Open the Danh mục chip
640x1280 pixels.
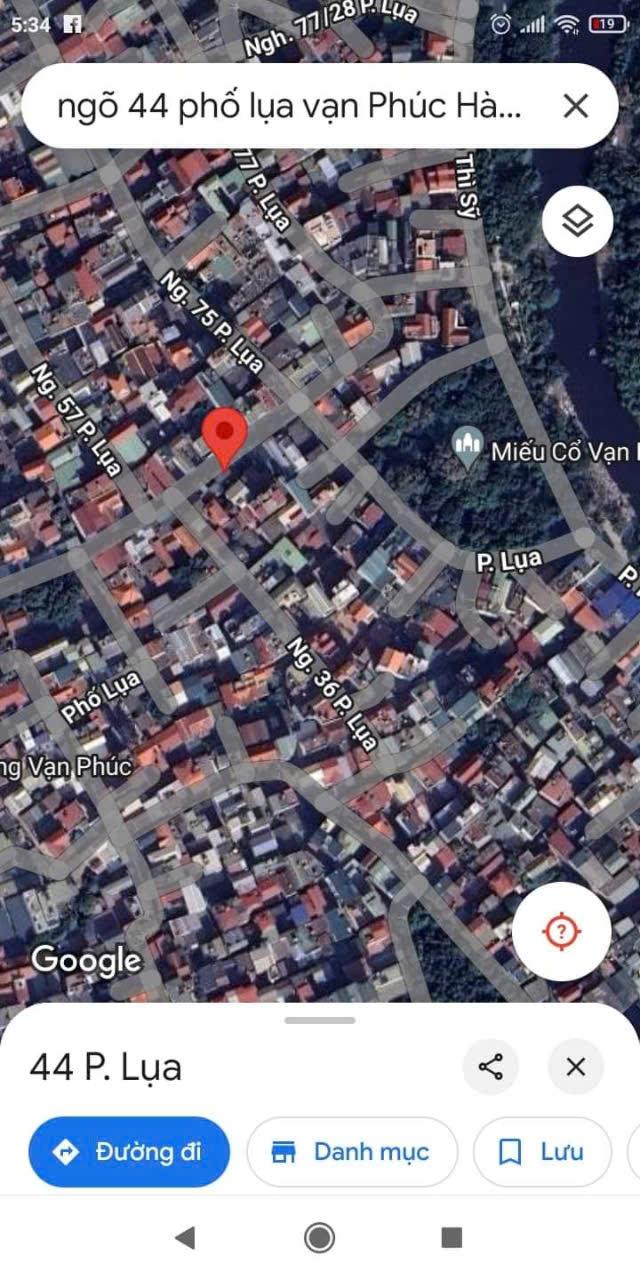tap(352, 1152)
